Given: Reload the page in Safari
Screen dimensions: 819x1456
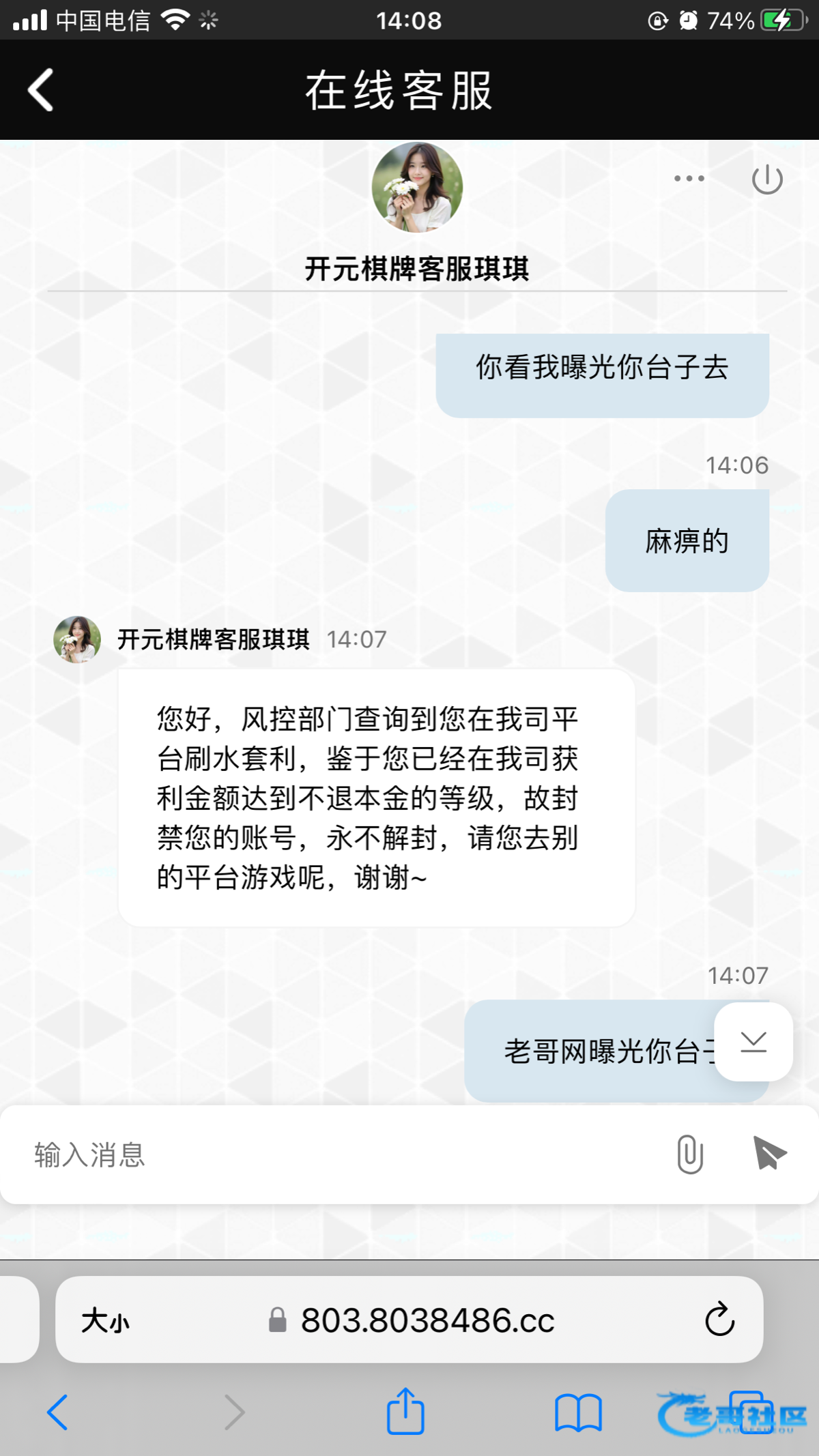Looking at the screenshot, I should tap(719, 1320).
